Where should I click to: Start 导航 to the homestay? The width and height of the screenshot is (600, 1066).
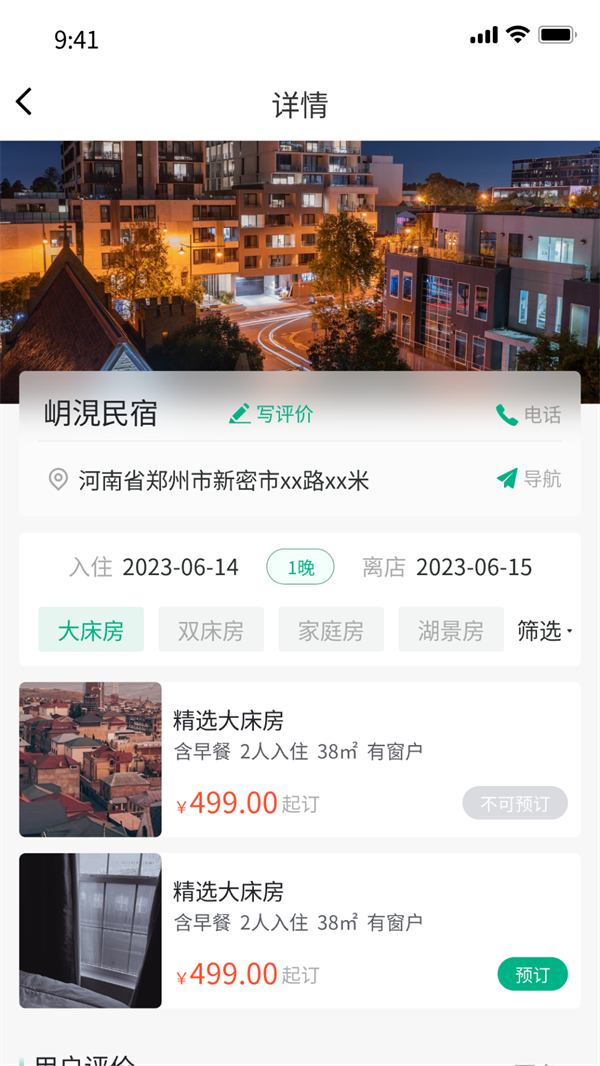coord(529,479)
